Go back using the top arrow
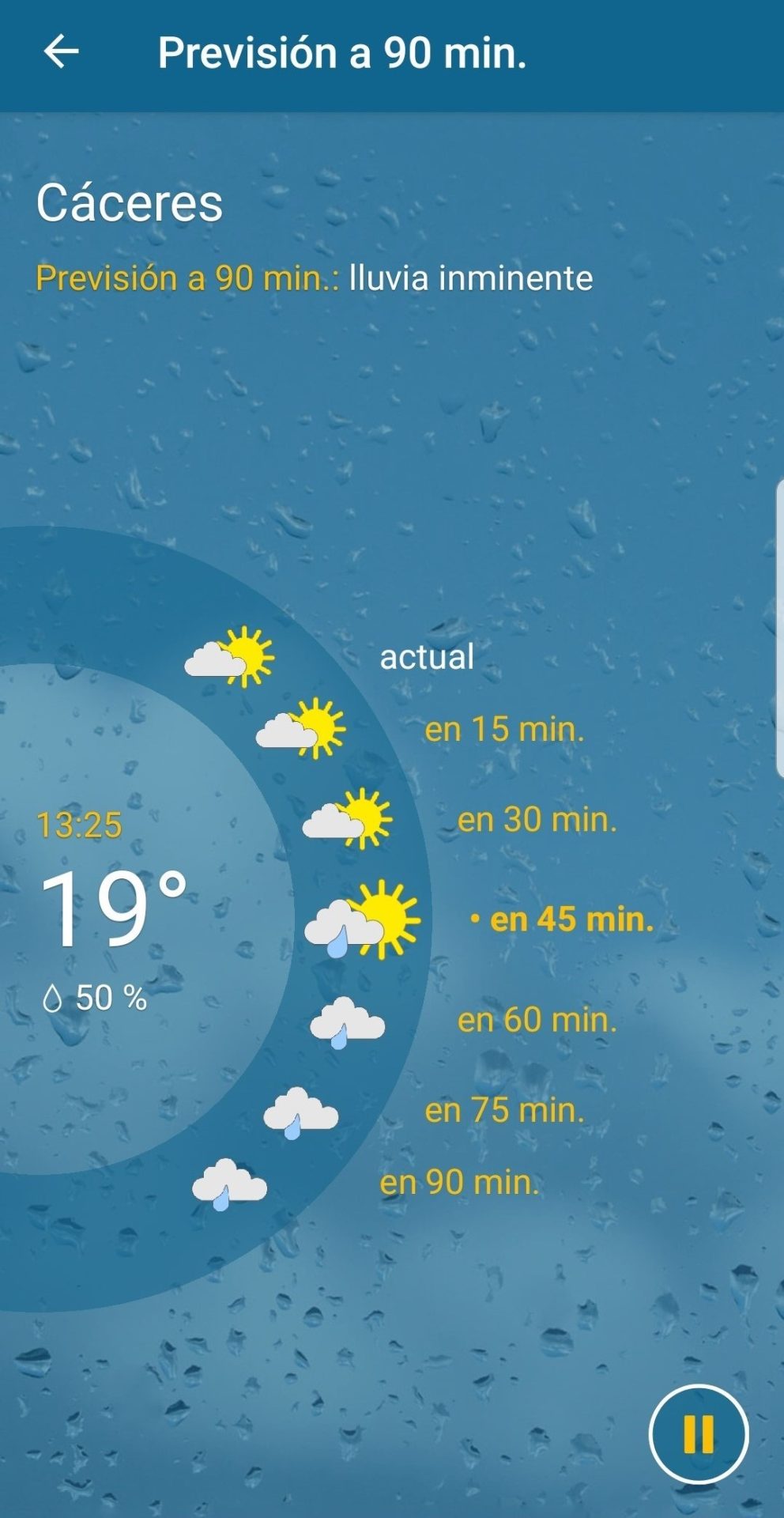 [x=61, y=52]
